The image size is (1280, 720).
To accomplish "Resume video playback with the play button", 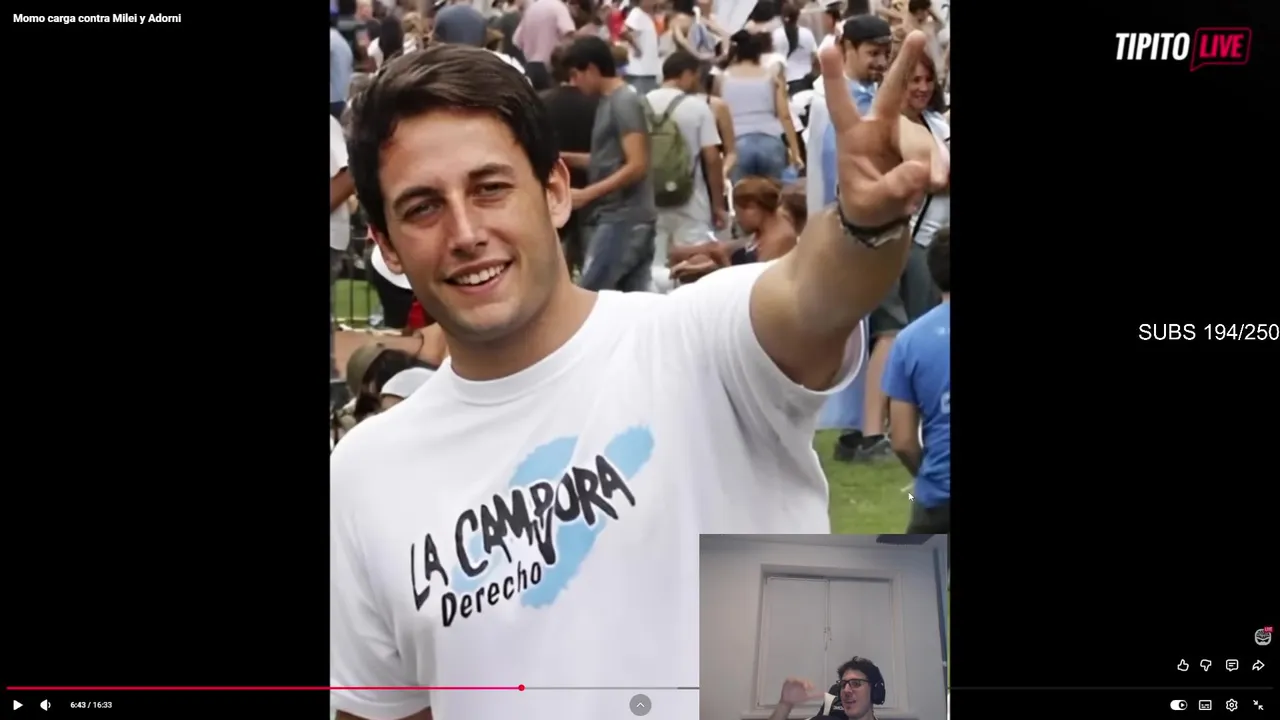I will (17, 705).
